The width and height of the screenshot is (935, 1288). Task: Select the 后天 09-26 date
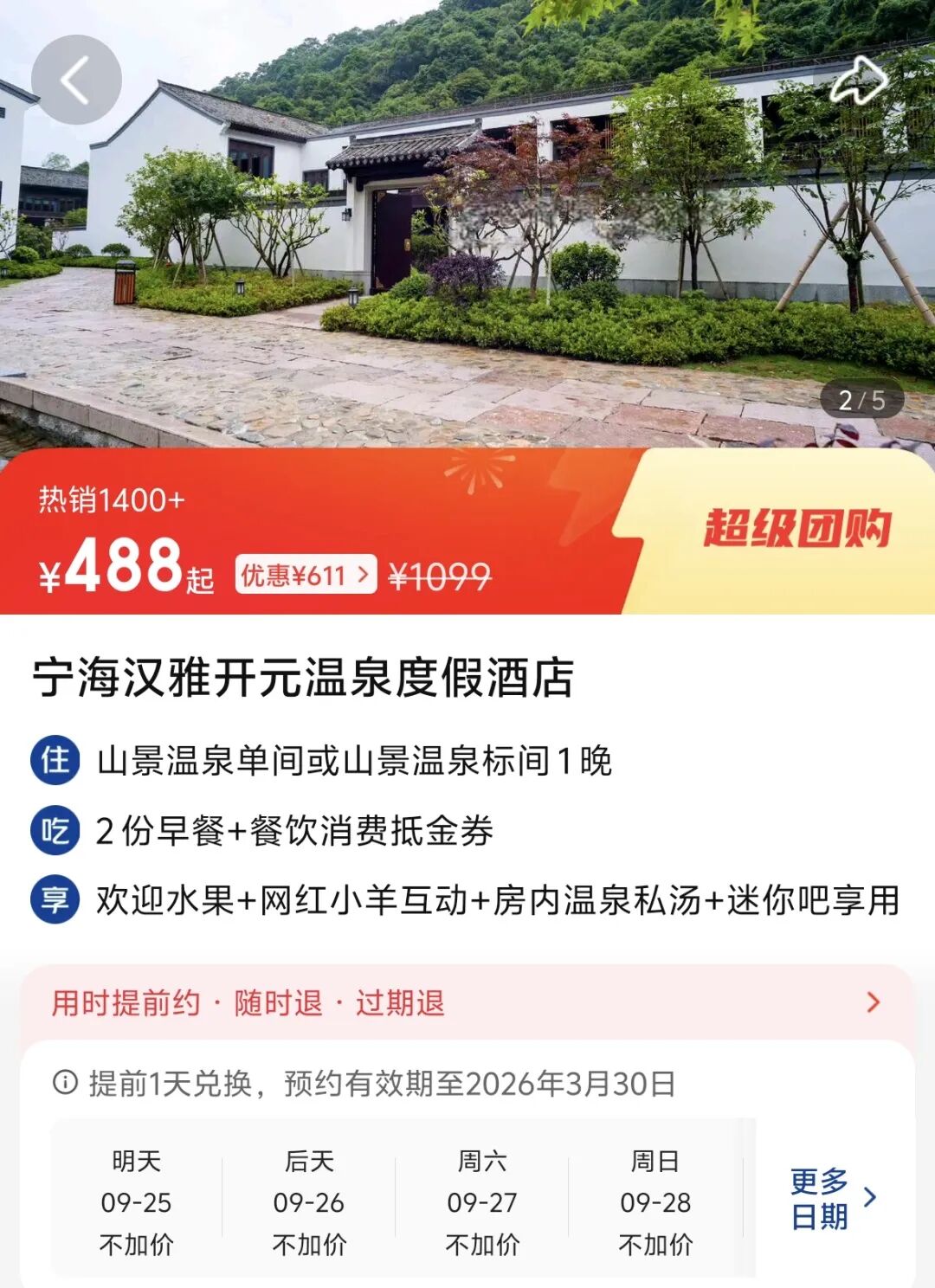(x=309, y=1201)
